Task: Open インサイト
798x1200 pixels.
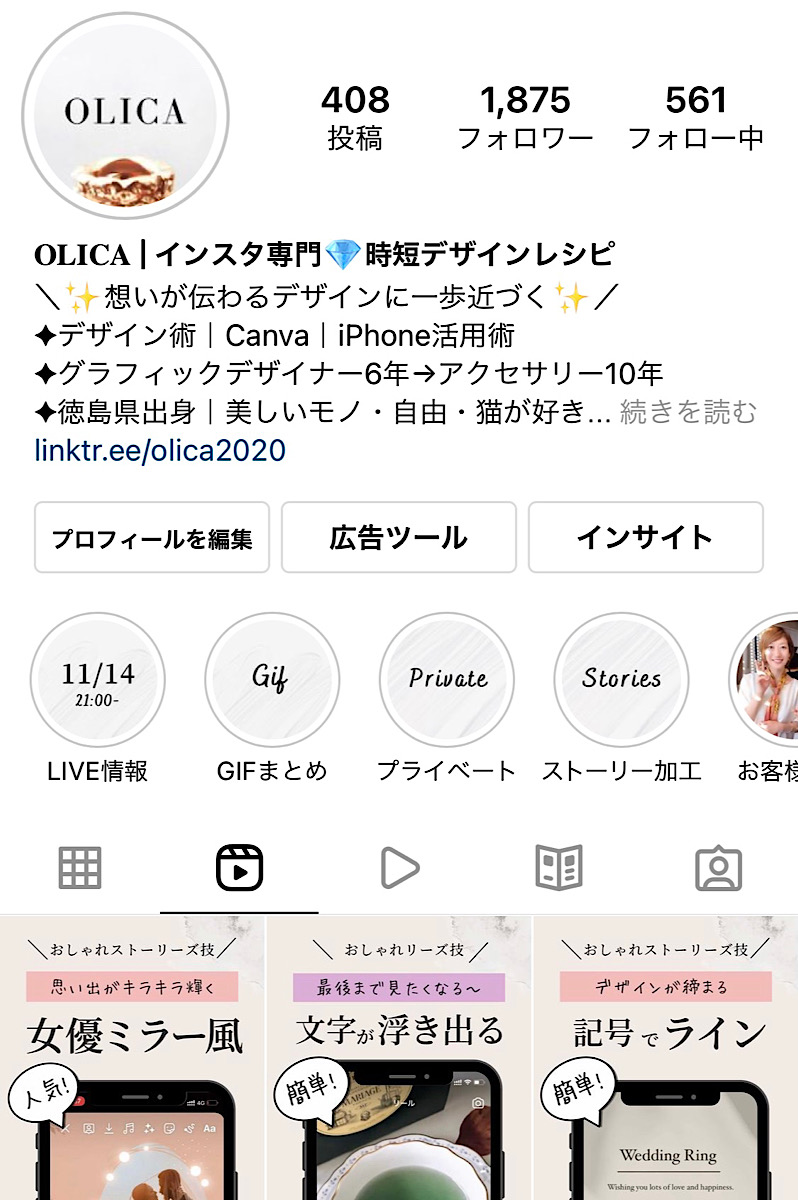Action: point(645,538)
